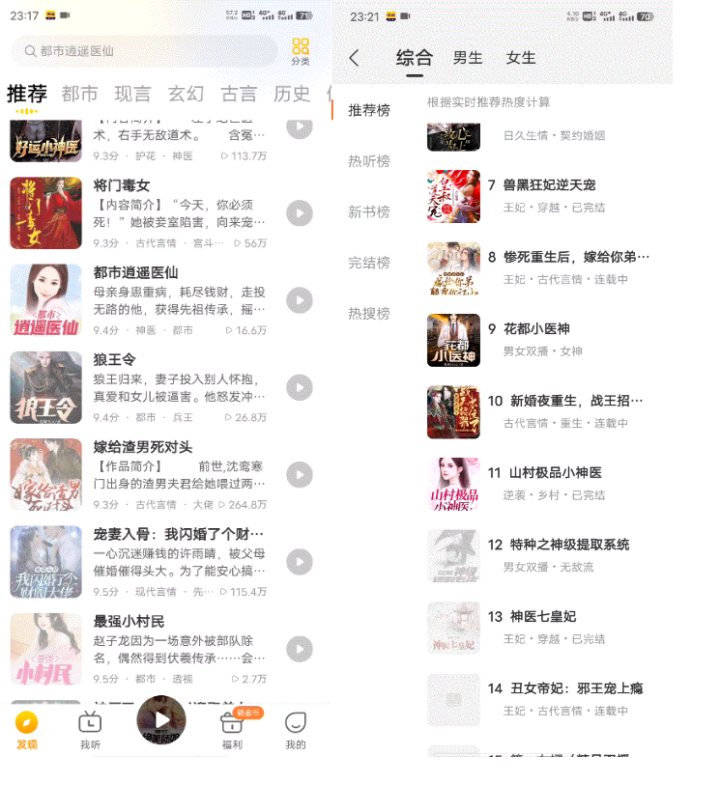Switch to the 男生 ranking tab
This screenshot has height=785, width=720.
467,58
